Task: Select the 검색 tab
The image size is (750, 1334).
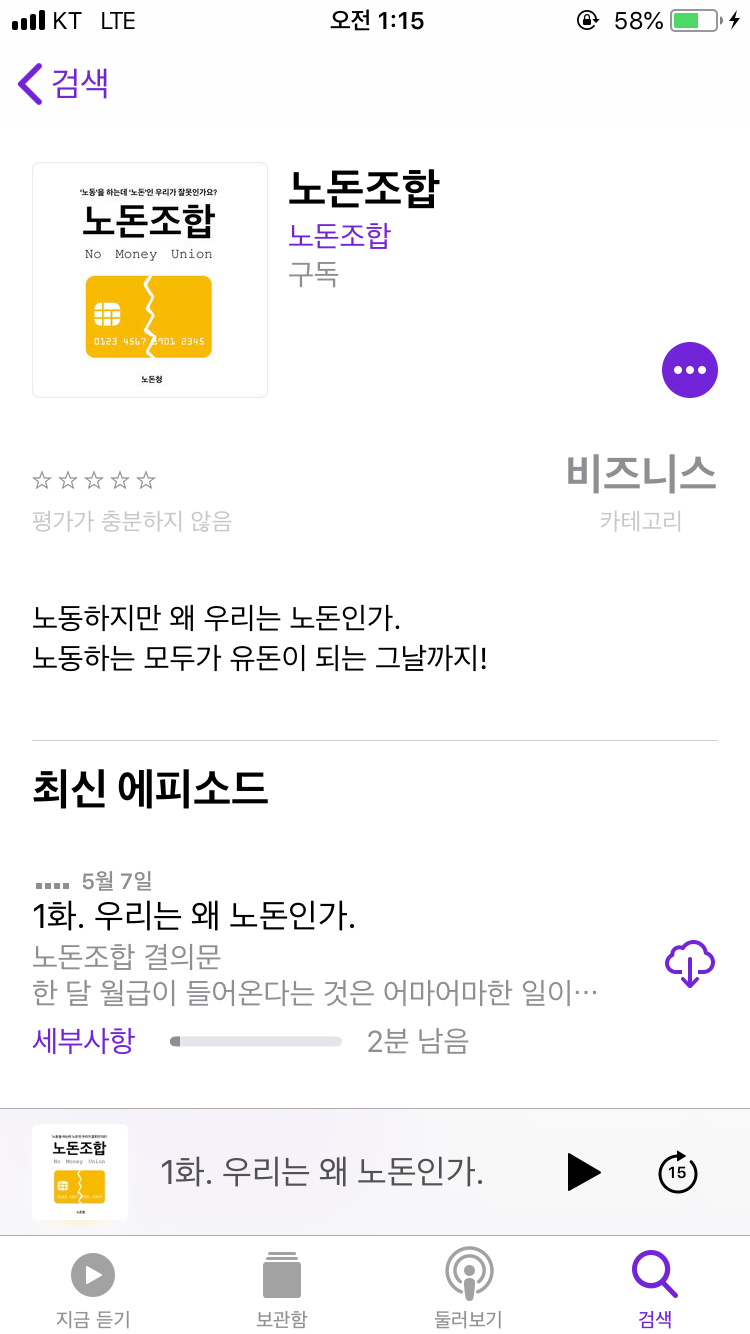Action: pos(655,1289)
